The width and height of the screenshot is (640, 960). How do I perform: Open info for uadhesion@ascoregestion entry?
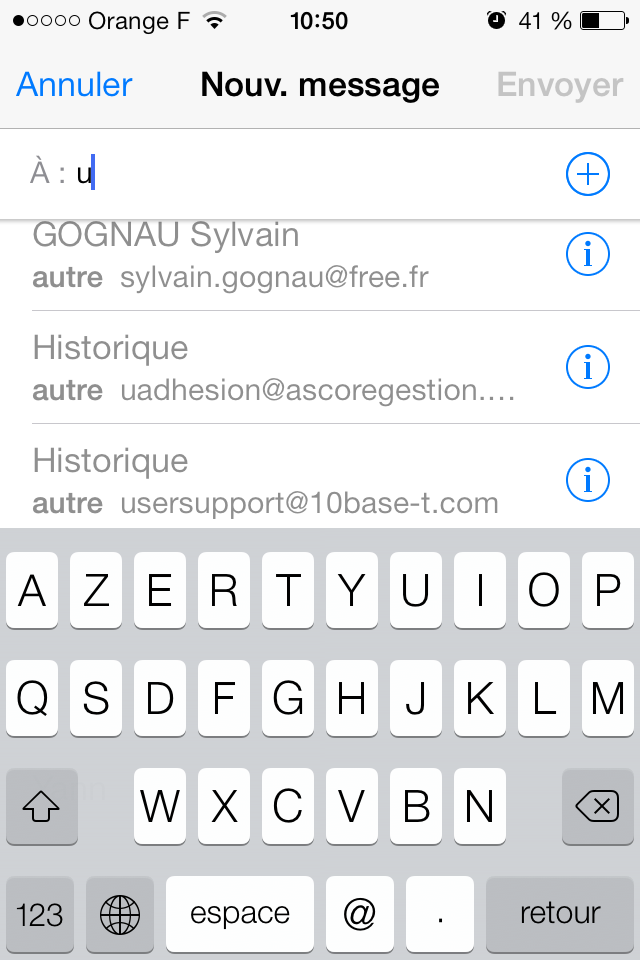tap(588, 368)
